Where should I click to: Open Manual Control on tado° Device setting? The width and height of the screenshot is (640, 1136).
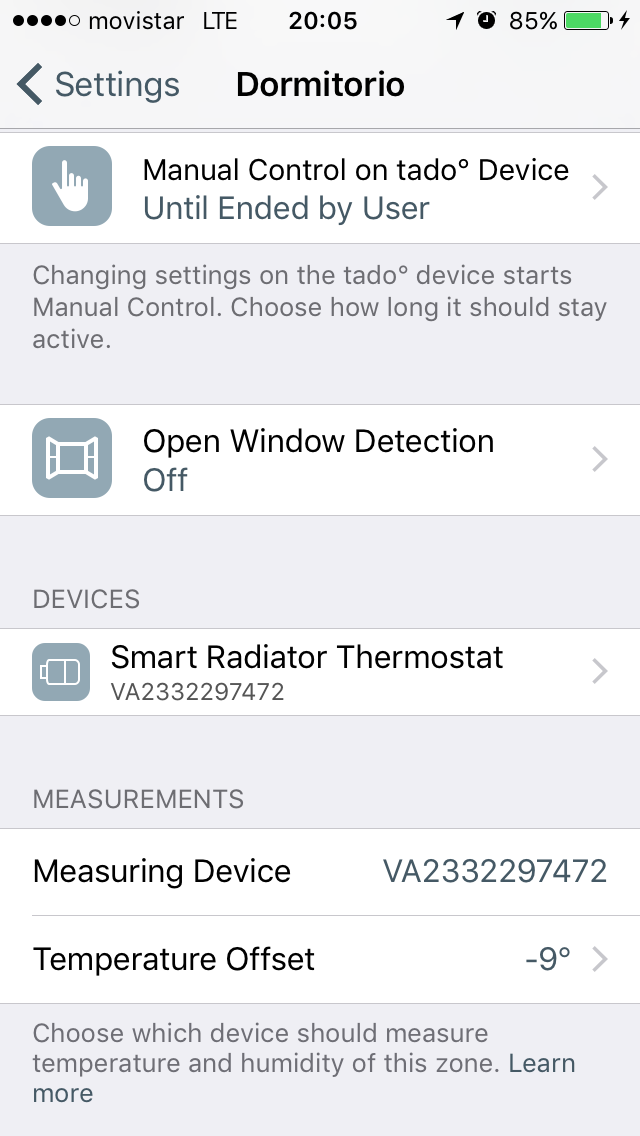[320, 188]
